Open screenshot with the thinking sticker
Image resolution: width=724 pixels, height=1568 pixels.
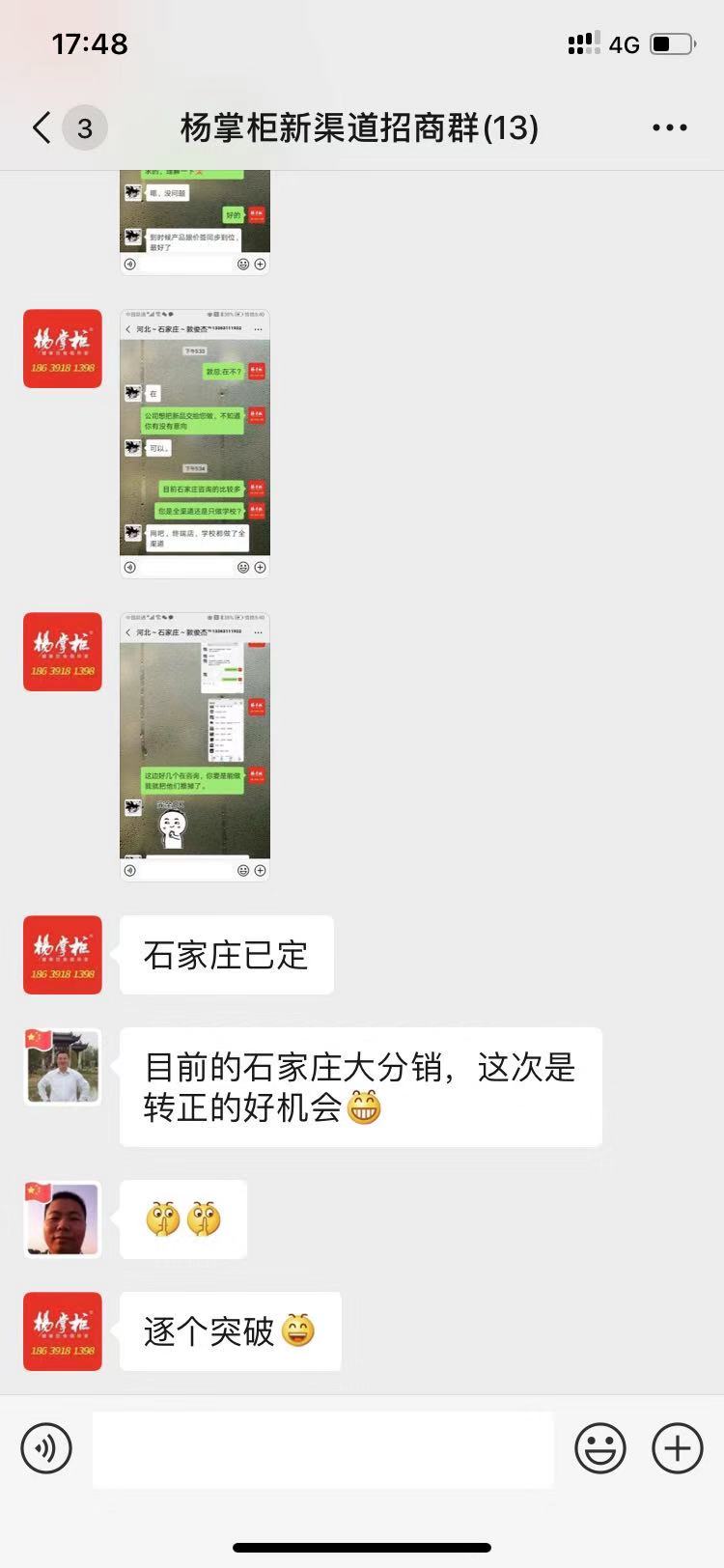[195, 746]
